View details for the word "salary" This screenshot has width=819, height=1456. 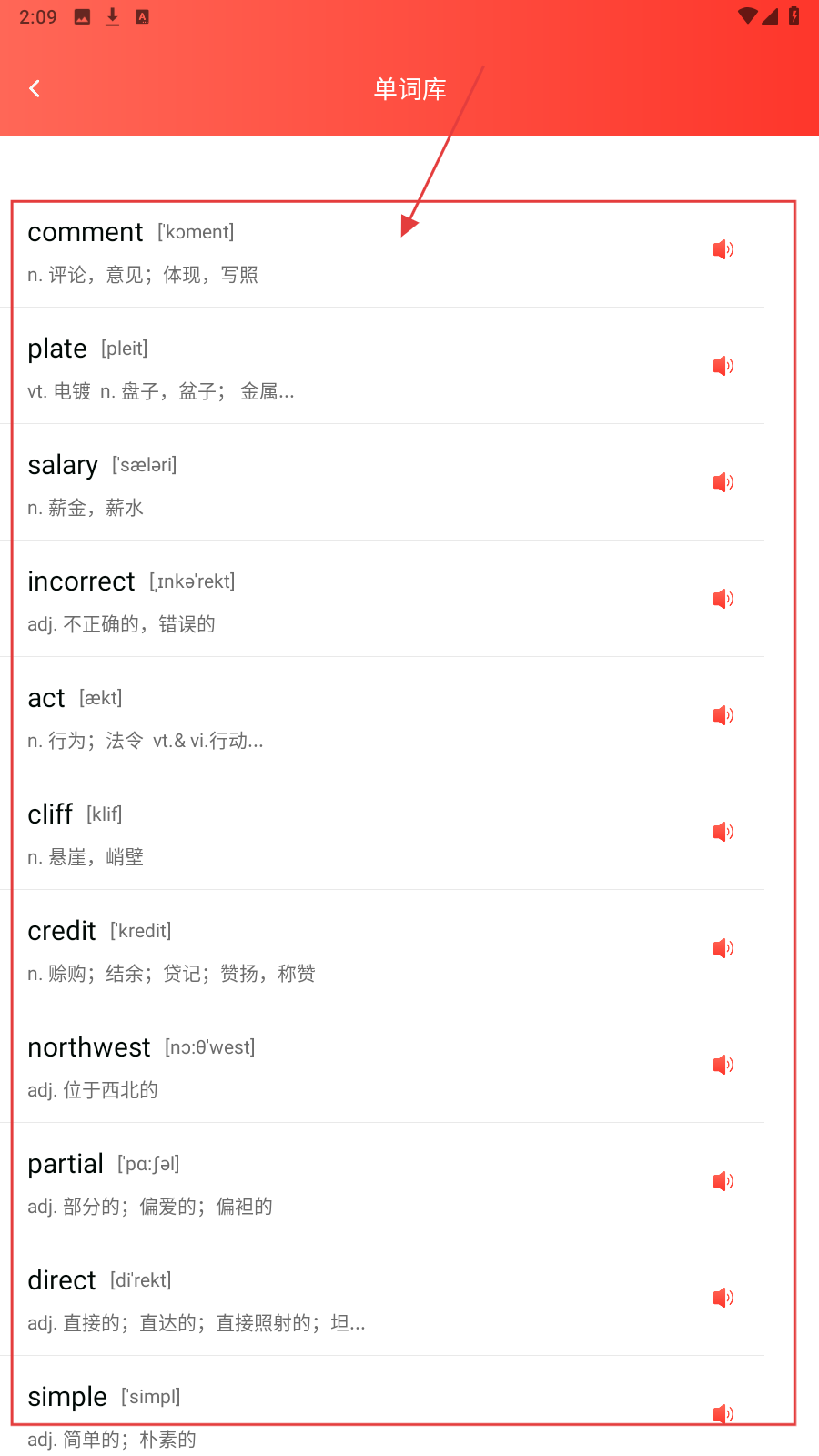pos(318,484)
